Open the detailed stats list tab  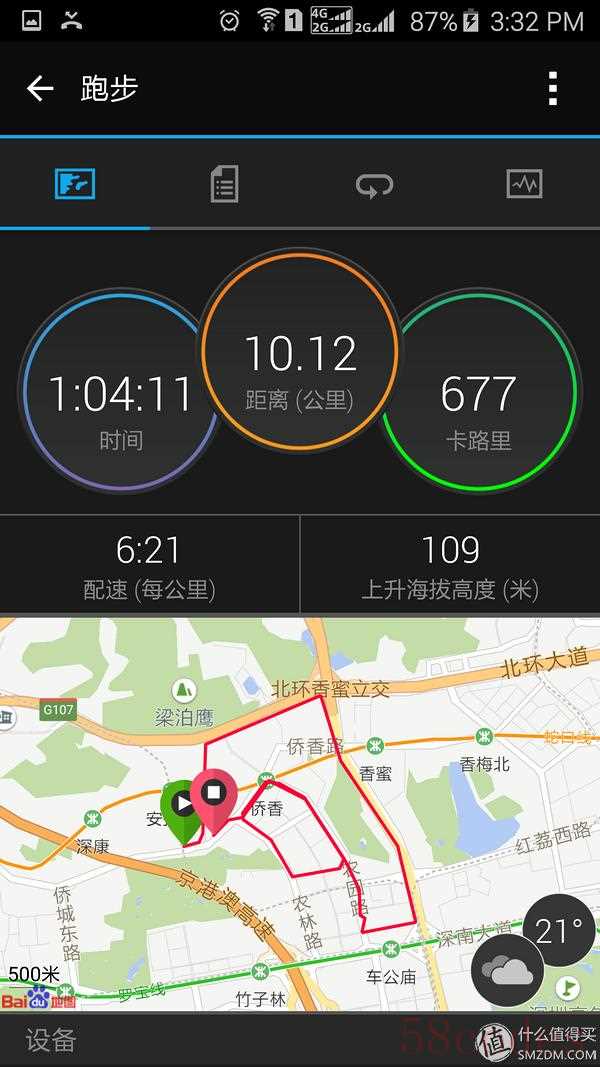pos(224,185)
